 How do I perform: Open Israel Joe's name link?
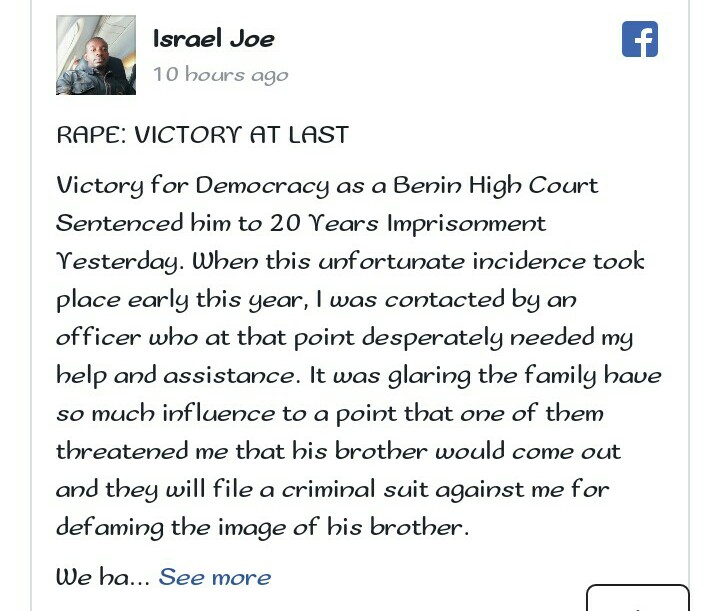pos(213,39)
